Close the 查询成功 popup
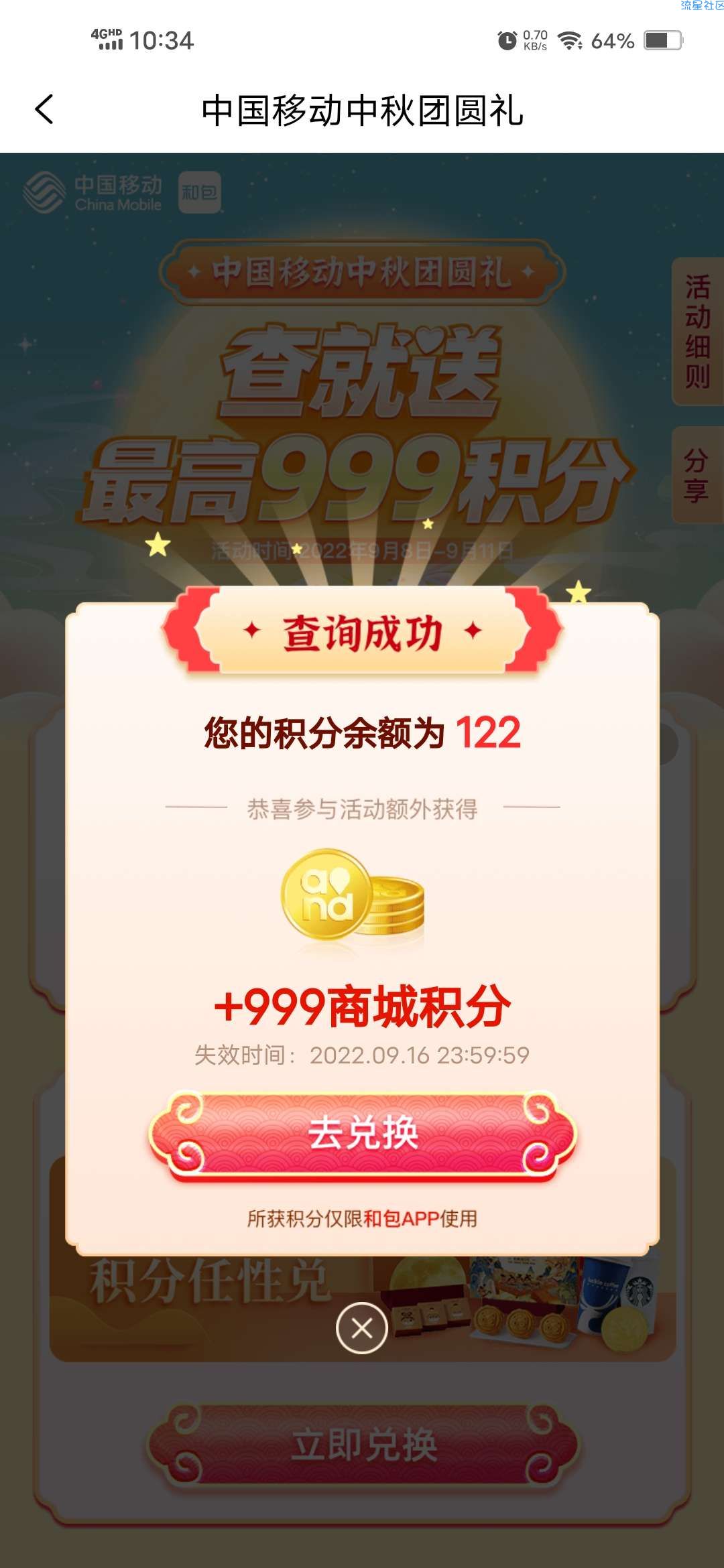The width and height of the screenshot is (724, 1568). (362, 1327)
